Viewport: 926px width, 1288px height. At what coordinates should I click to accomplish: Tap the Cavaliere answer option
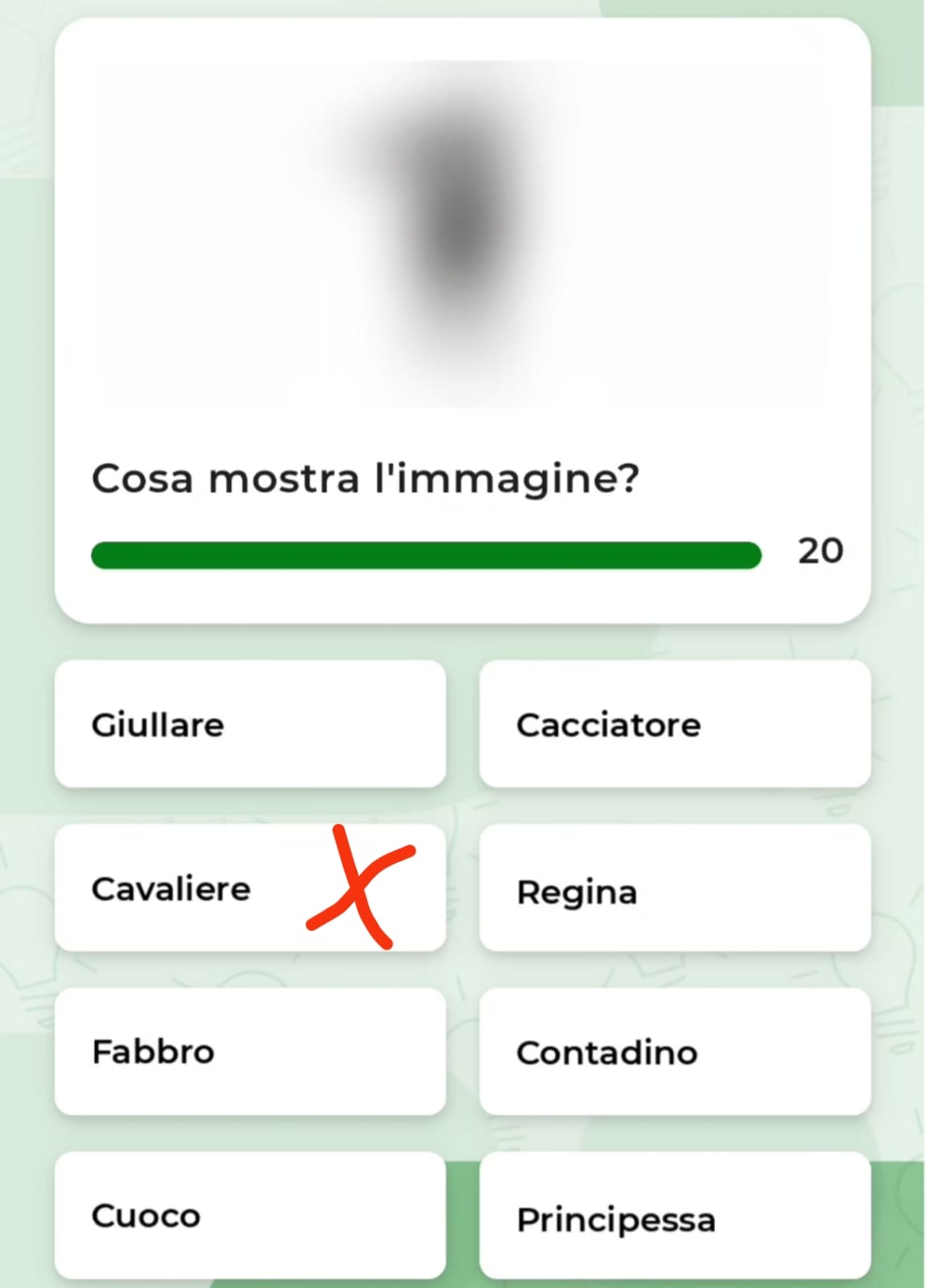coord(250,888)
